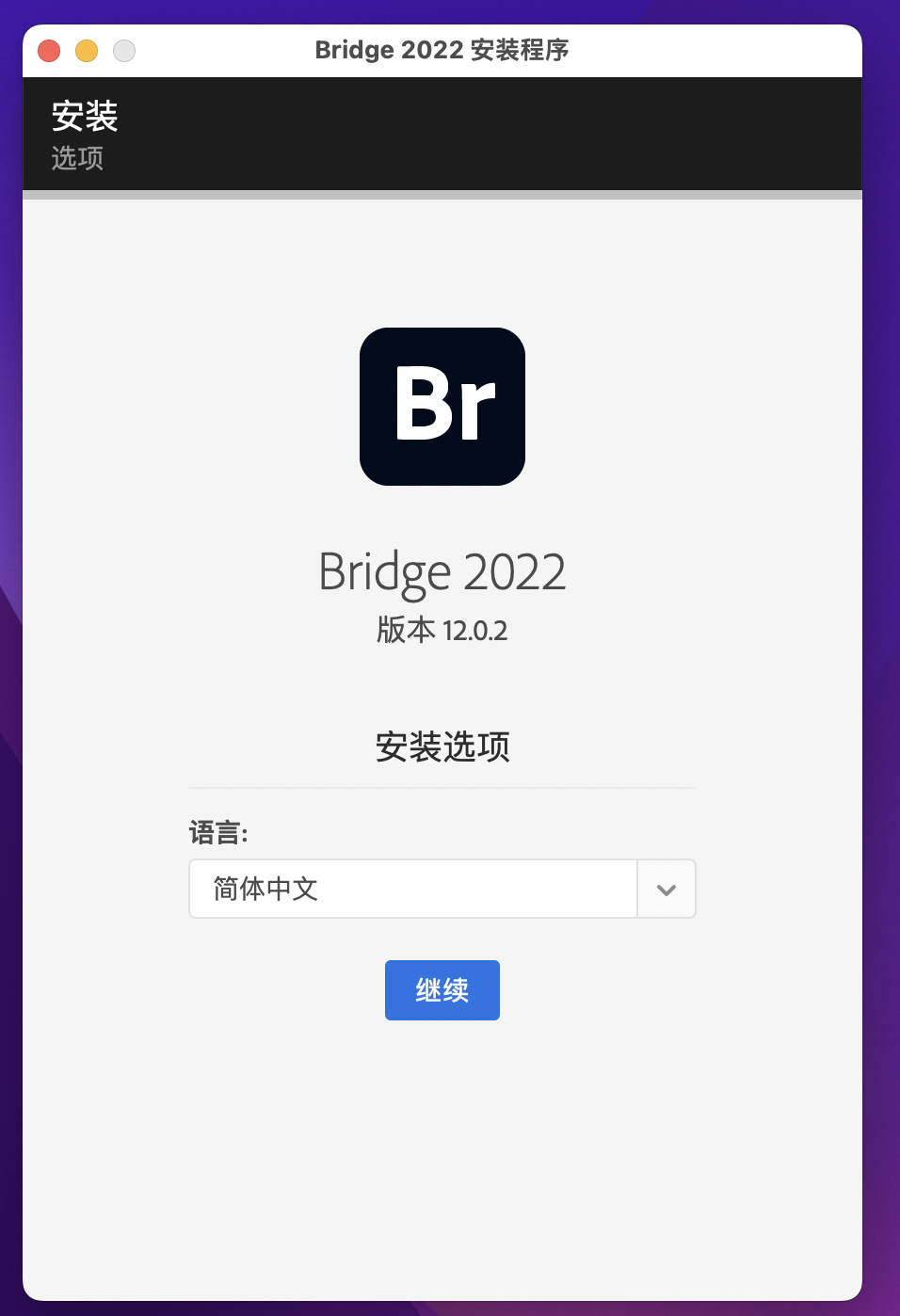Screen dimensions: 900x1316
Task: Click the Bridge 2022 product title text
Action: click(x=442, y=570)
